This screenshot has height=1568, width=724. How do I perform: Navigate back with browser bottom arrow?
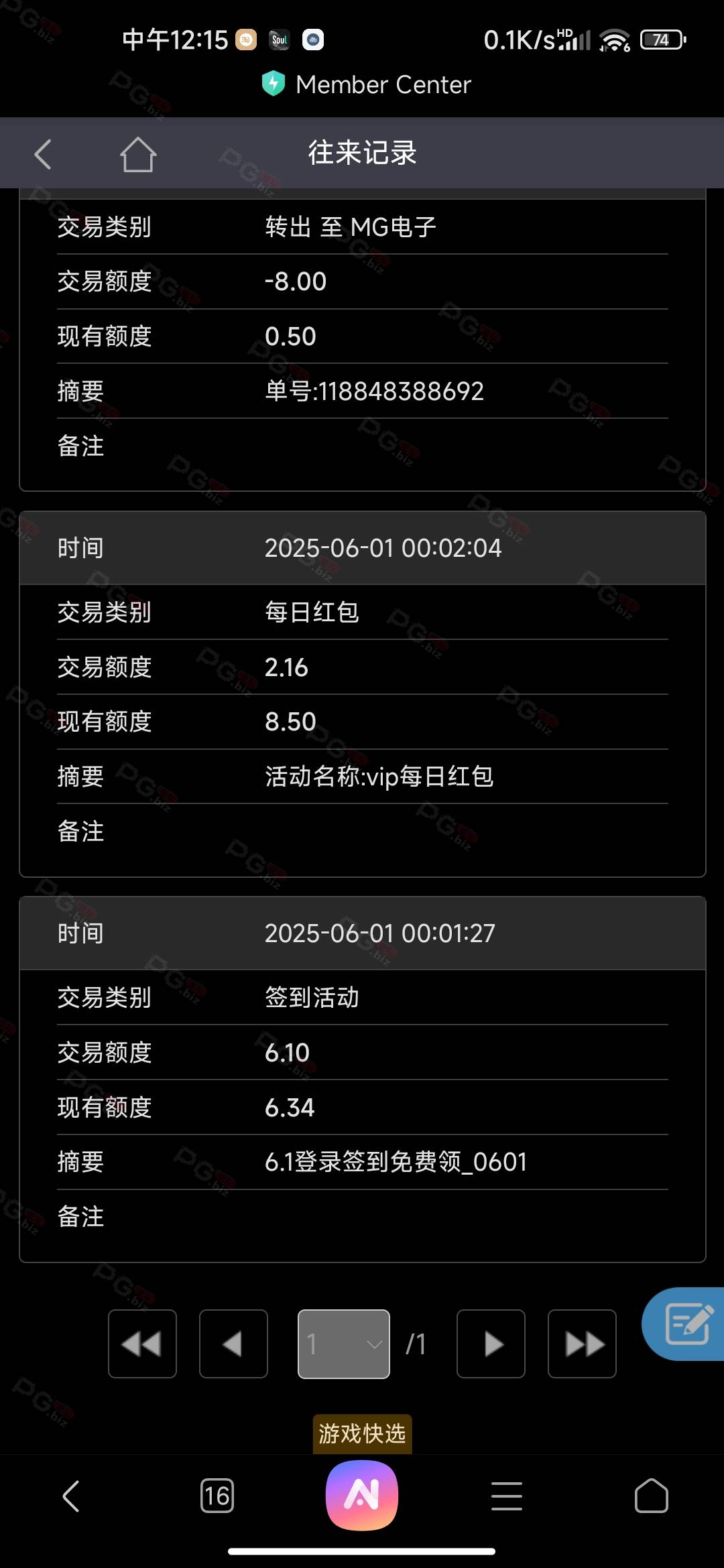click(71, 1496)
